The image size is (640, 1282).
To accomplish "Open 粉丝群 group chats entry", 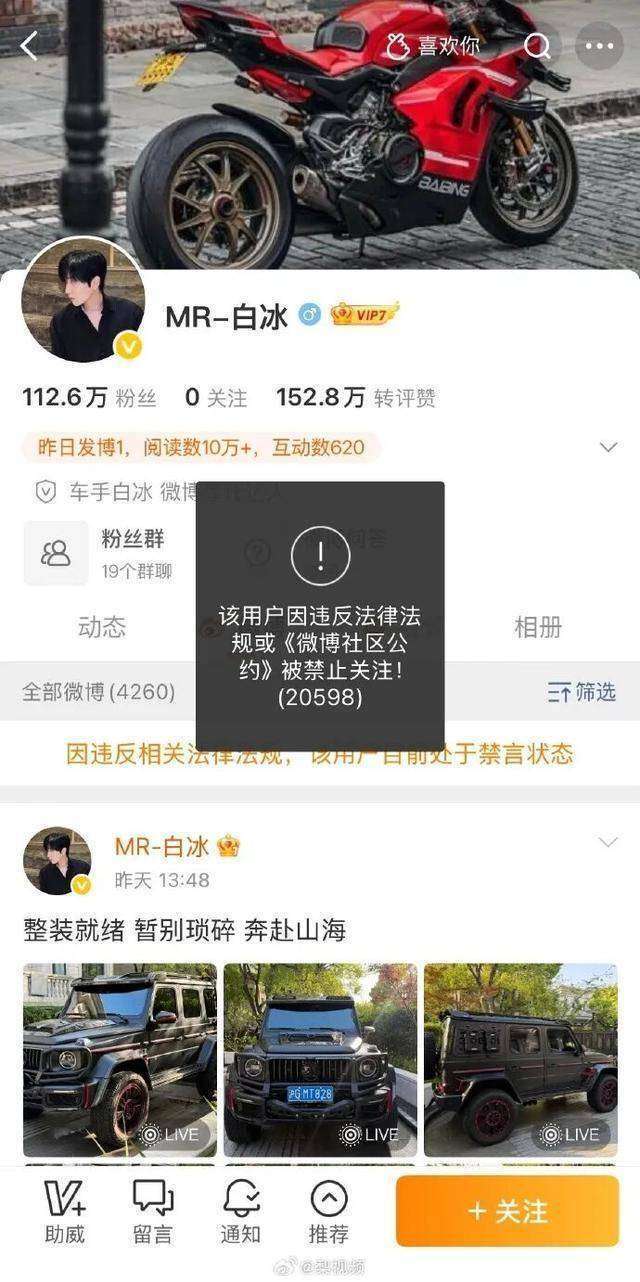I will 98,553.
